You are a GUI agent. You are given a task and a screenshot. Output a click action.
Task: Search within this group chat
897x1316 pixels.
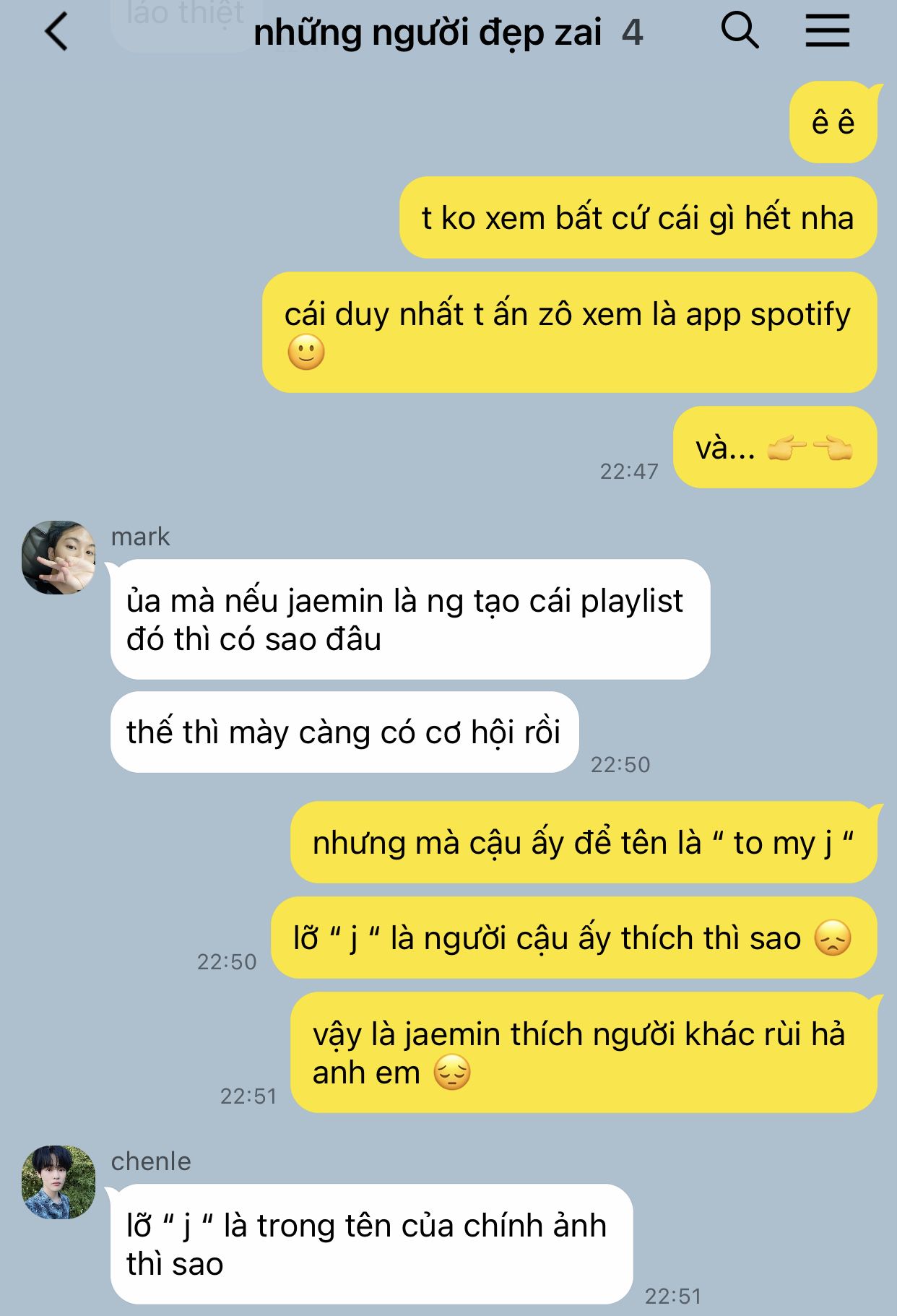pyautogui.click(x=740, y=32)
